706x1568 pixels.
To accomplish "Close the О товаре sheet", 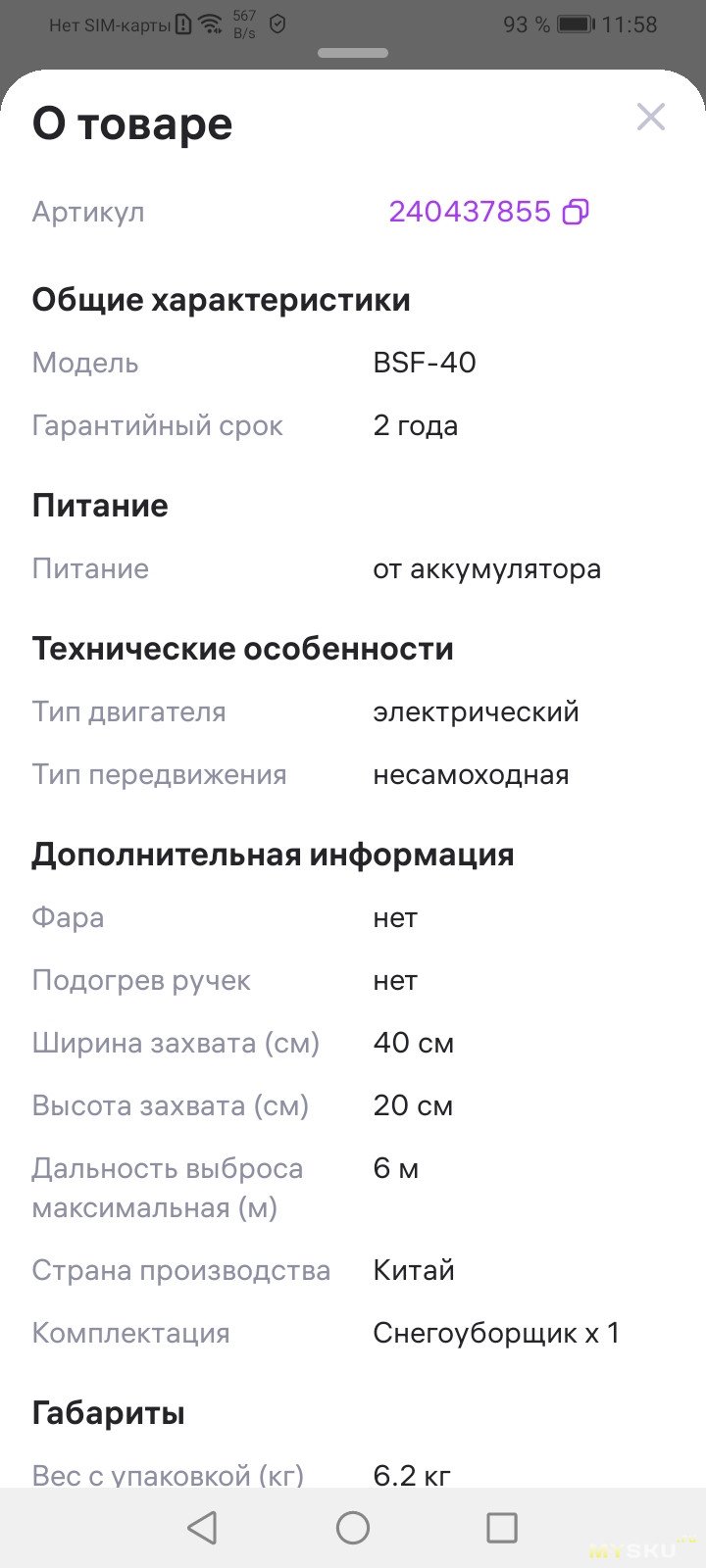I will tap(651, 118).
